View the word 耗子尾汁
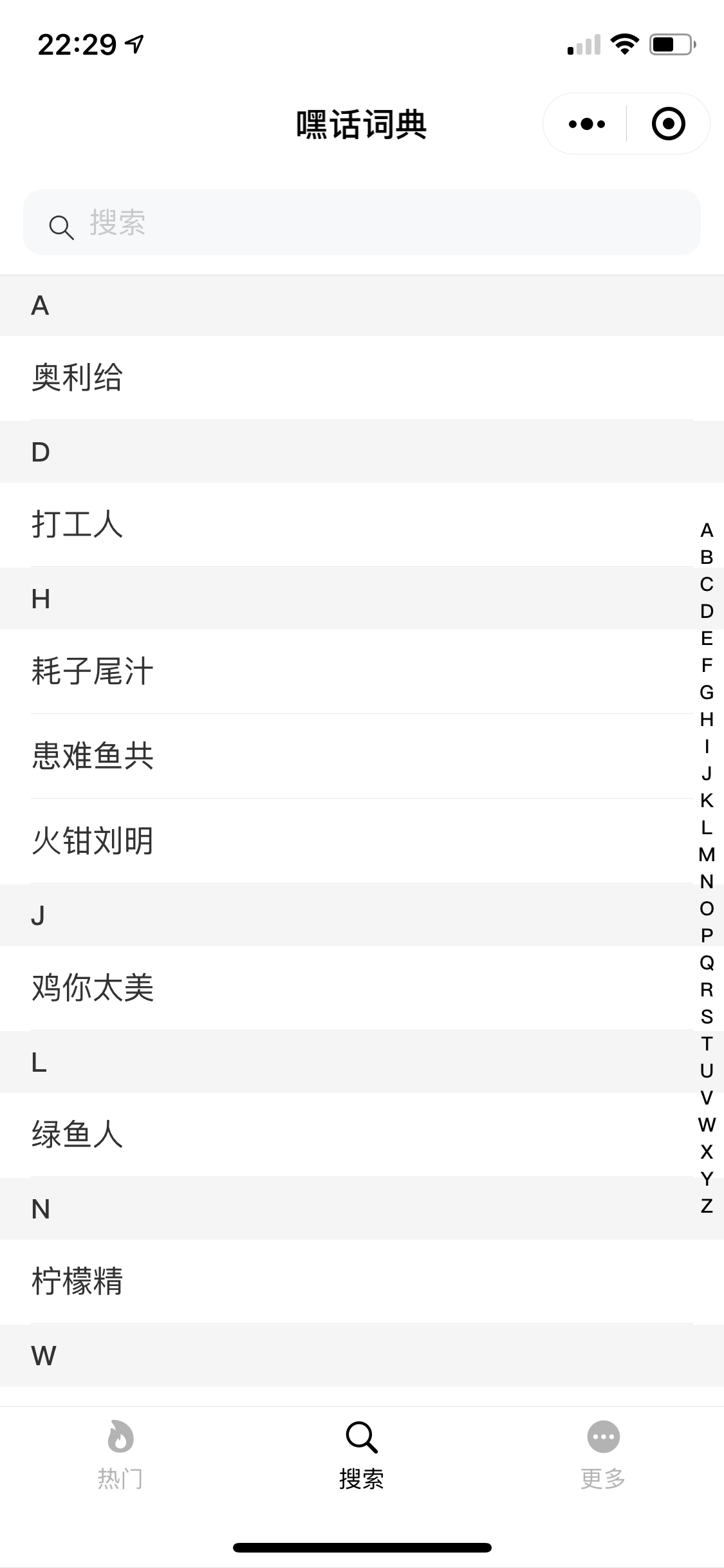724x1568 pixels. tap(362, 671)
